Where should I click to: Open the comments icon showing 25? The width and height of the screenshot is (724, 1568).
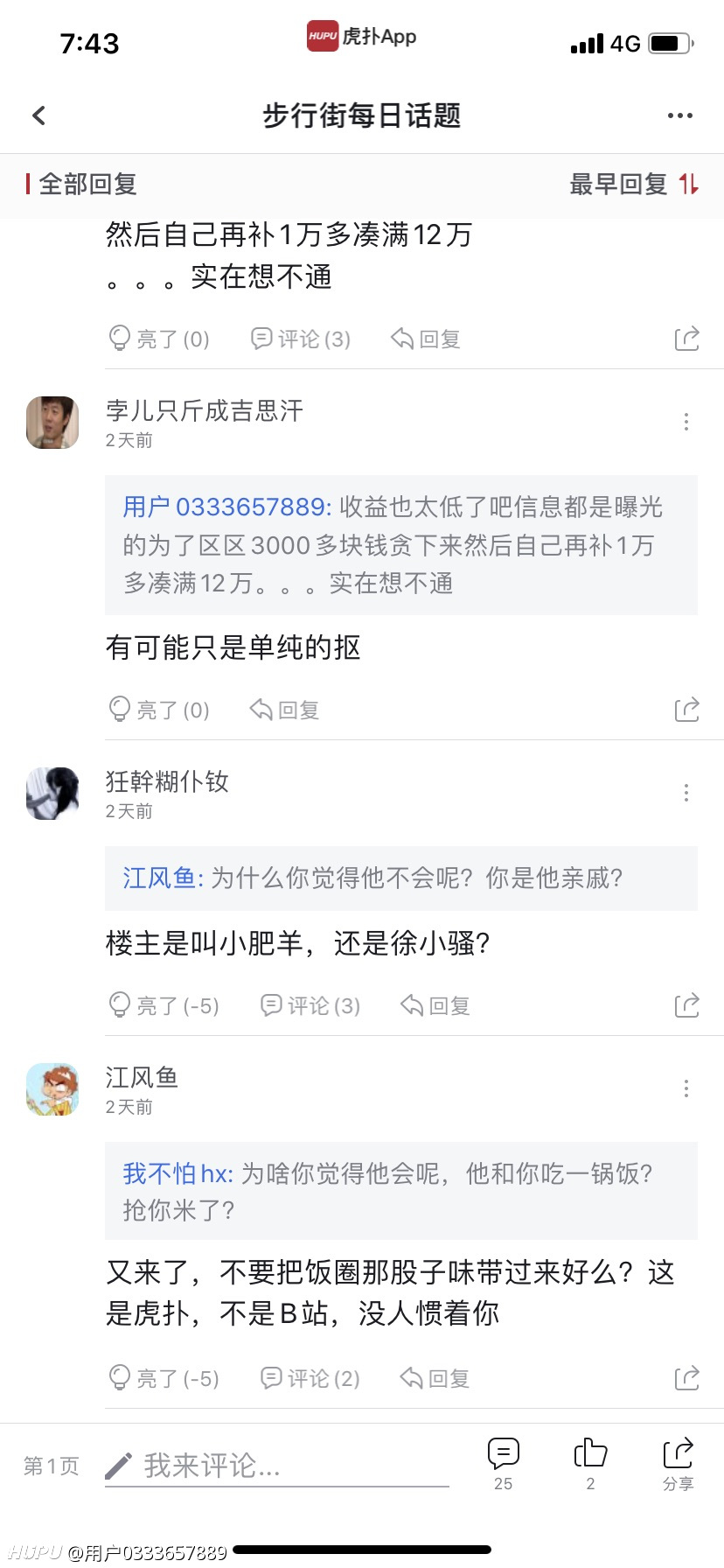[x=504, y=1464]
